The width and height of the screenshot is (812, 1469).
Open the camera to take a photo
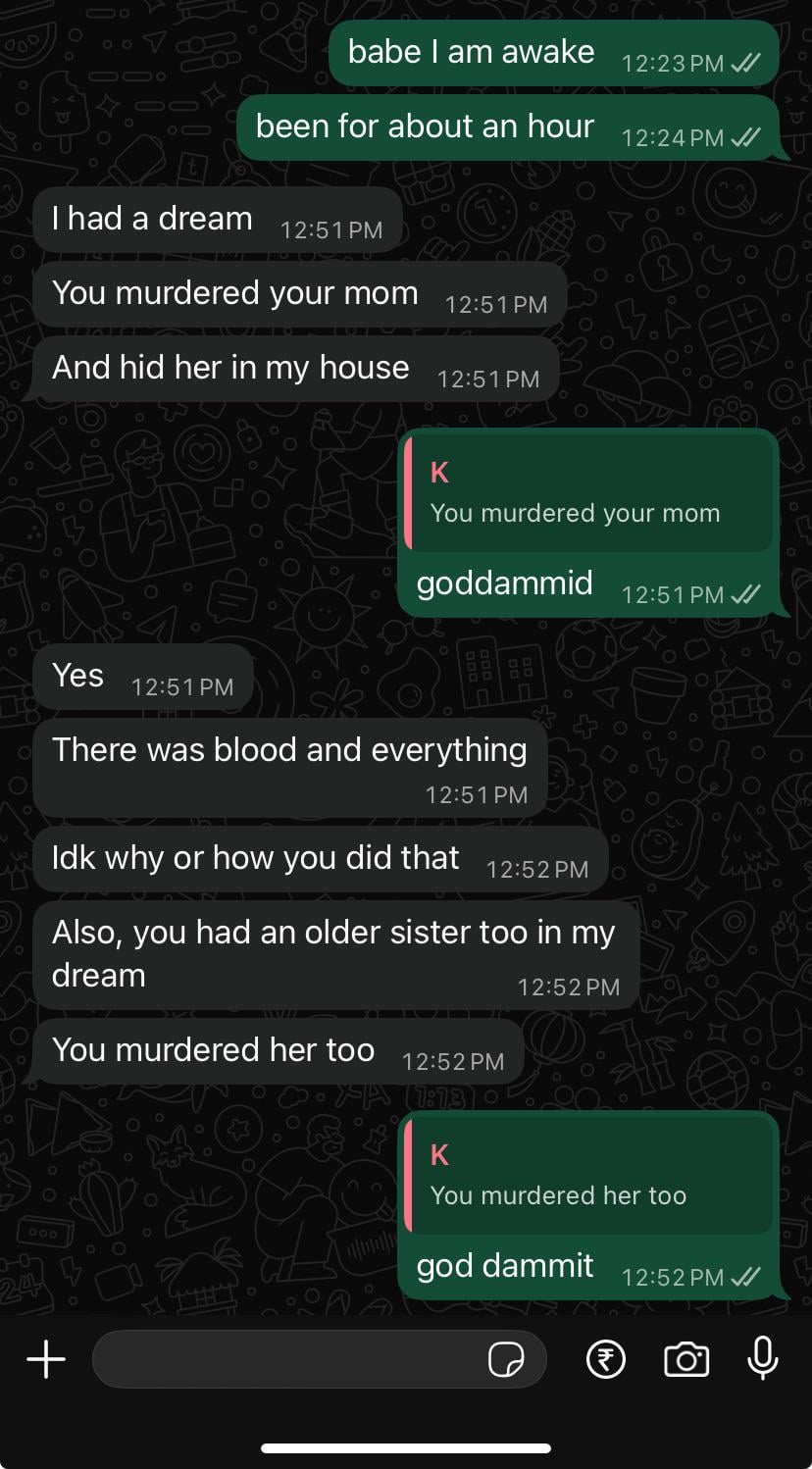[x=686, y=1359]
